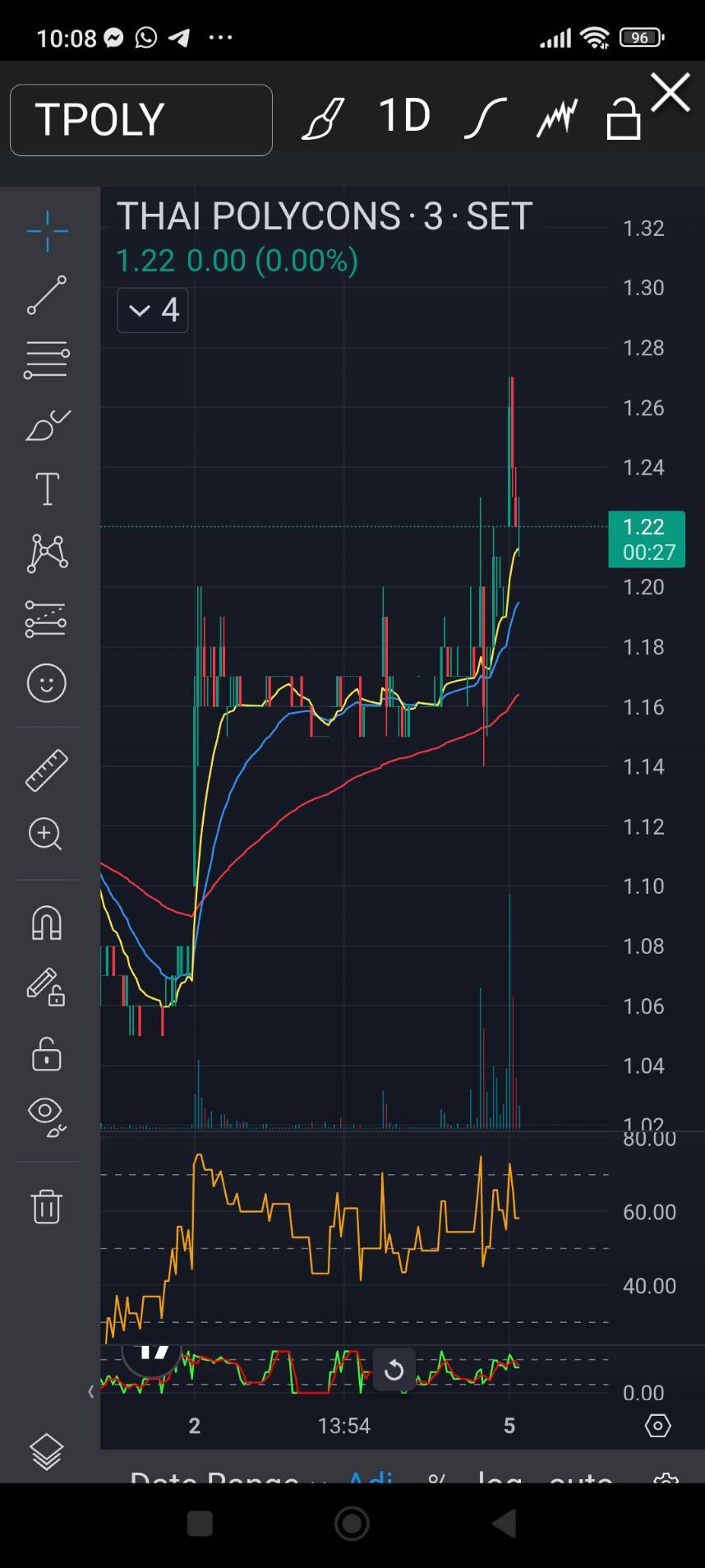
Task: Toggle the magnet mode
Action: coord(47,923)
